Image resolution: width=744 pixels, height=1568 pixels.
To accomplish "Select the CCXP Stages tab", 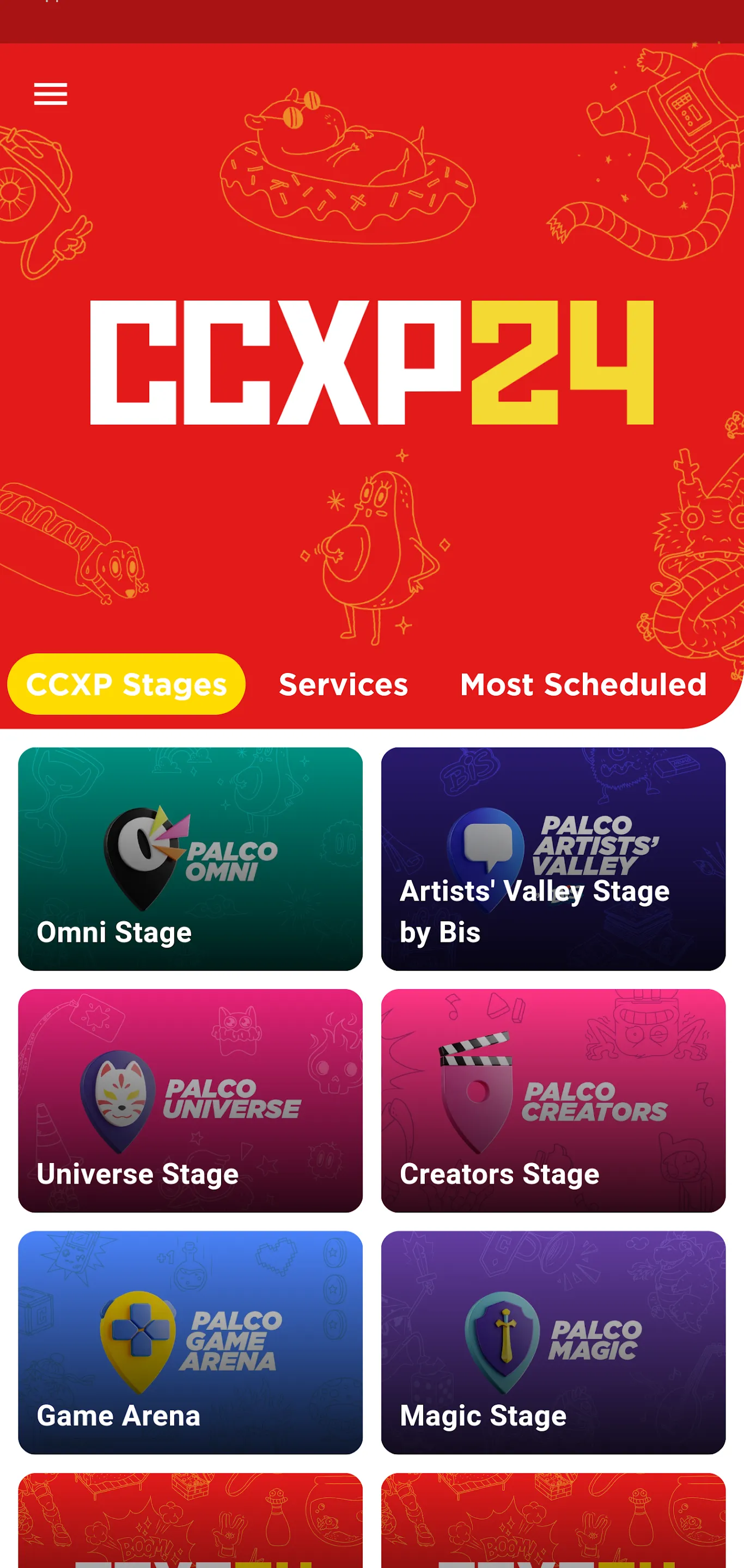I will [x=126, y=684].
